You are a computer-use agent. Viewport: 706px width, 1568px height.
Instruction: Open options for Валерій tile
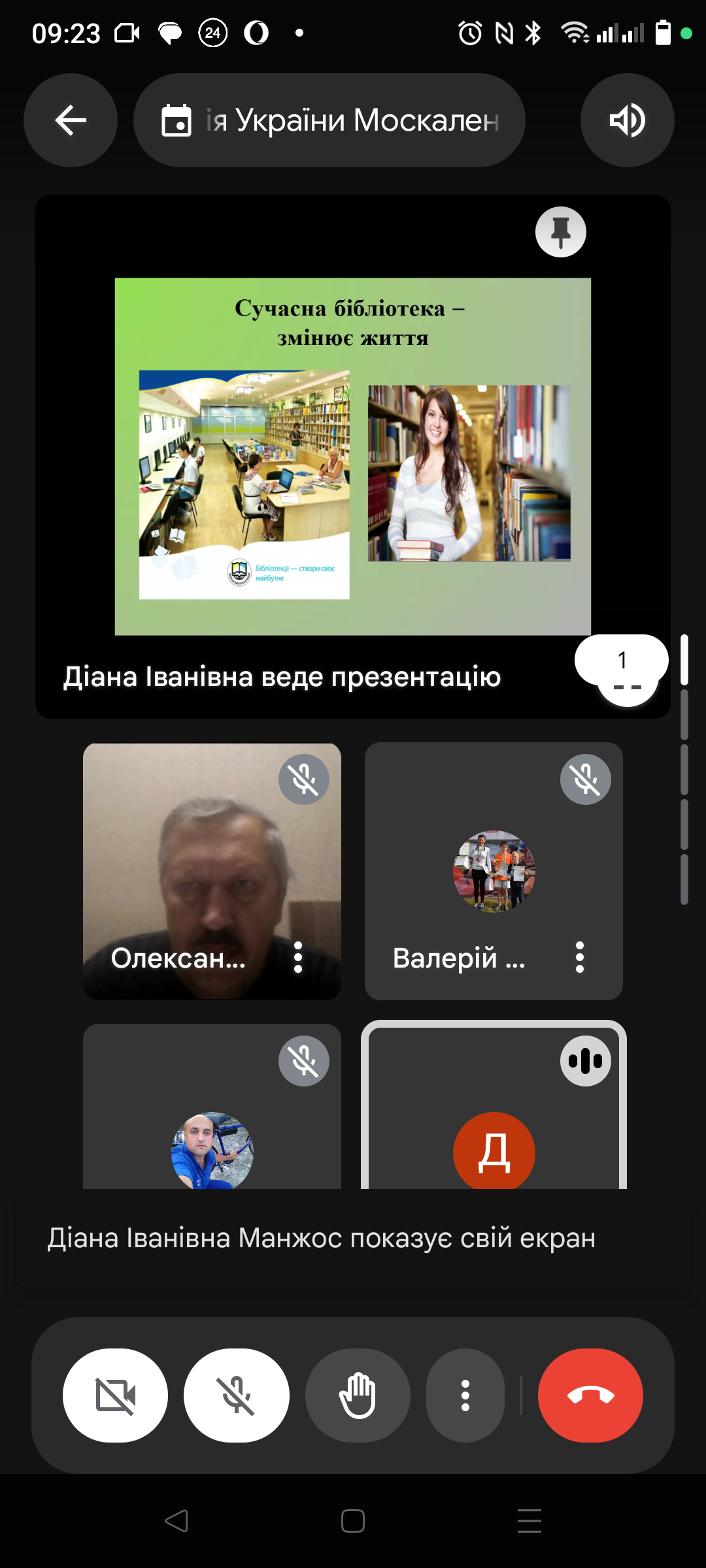pos(579,957)
